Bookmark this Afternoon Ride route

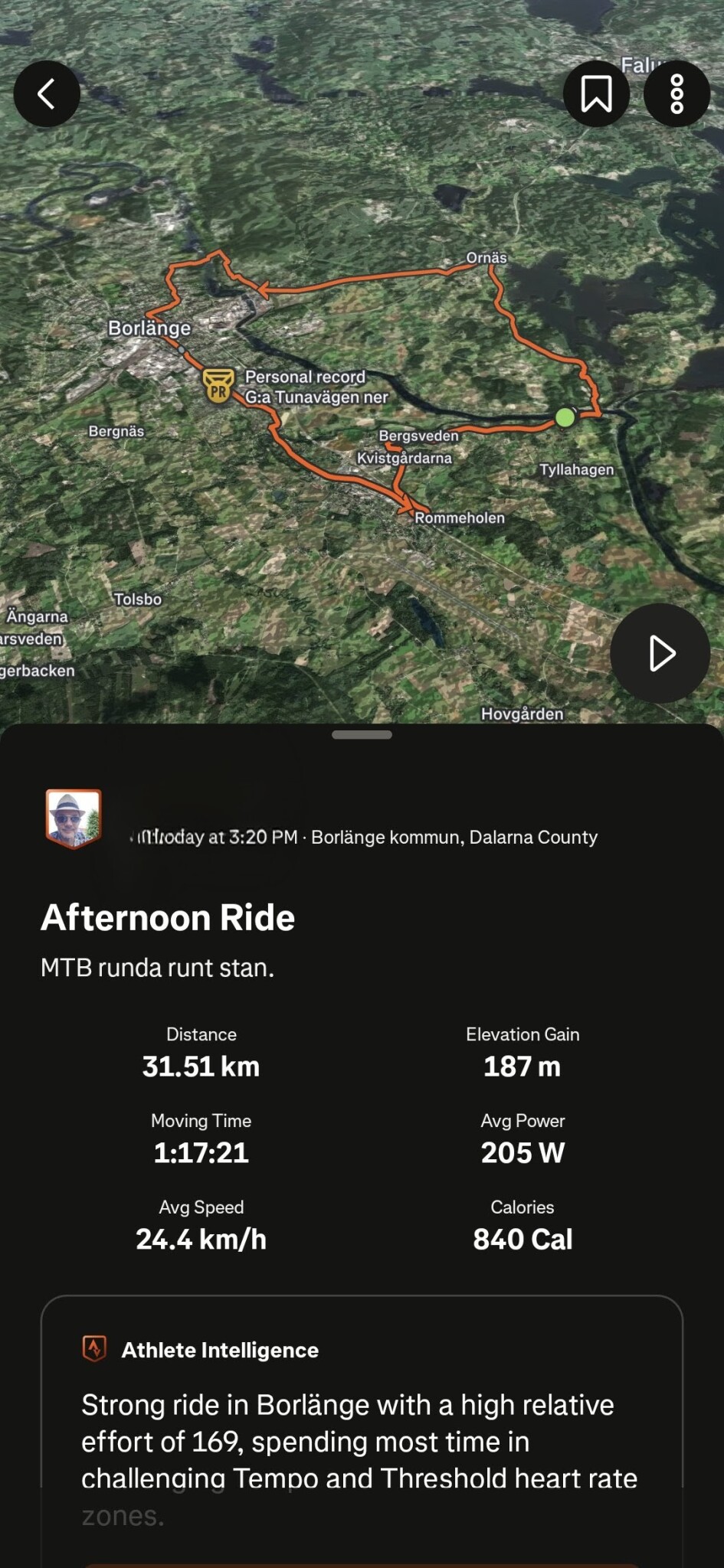click(x=596, y=93)
